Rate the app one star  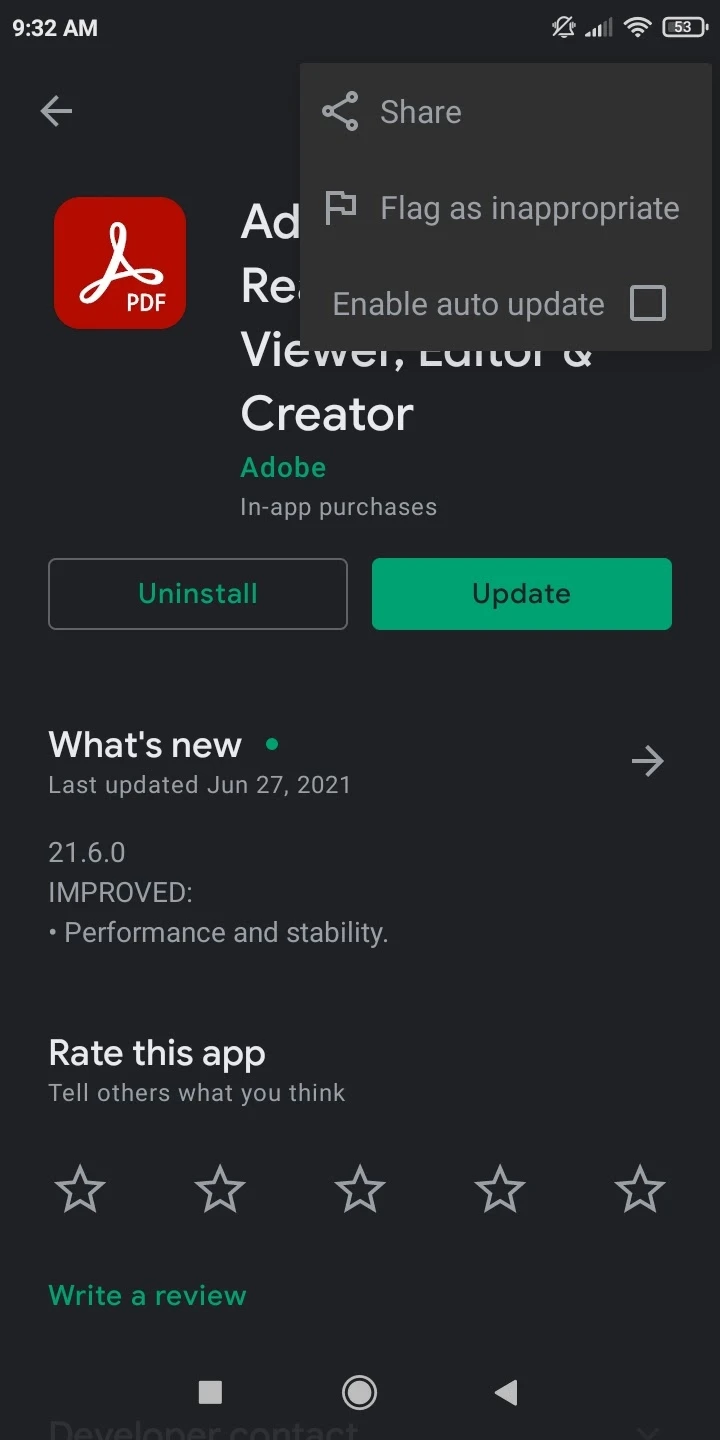point(80,1190)
